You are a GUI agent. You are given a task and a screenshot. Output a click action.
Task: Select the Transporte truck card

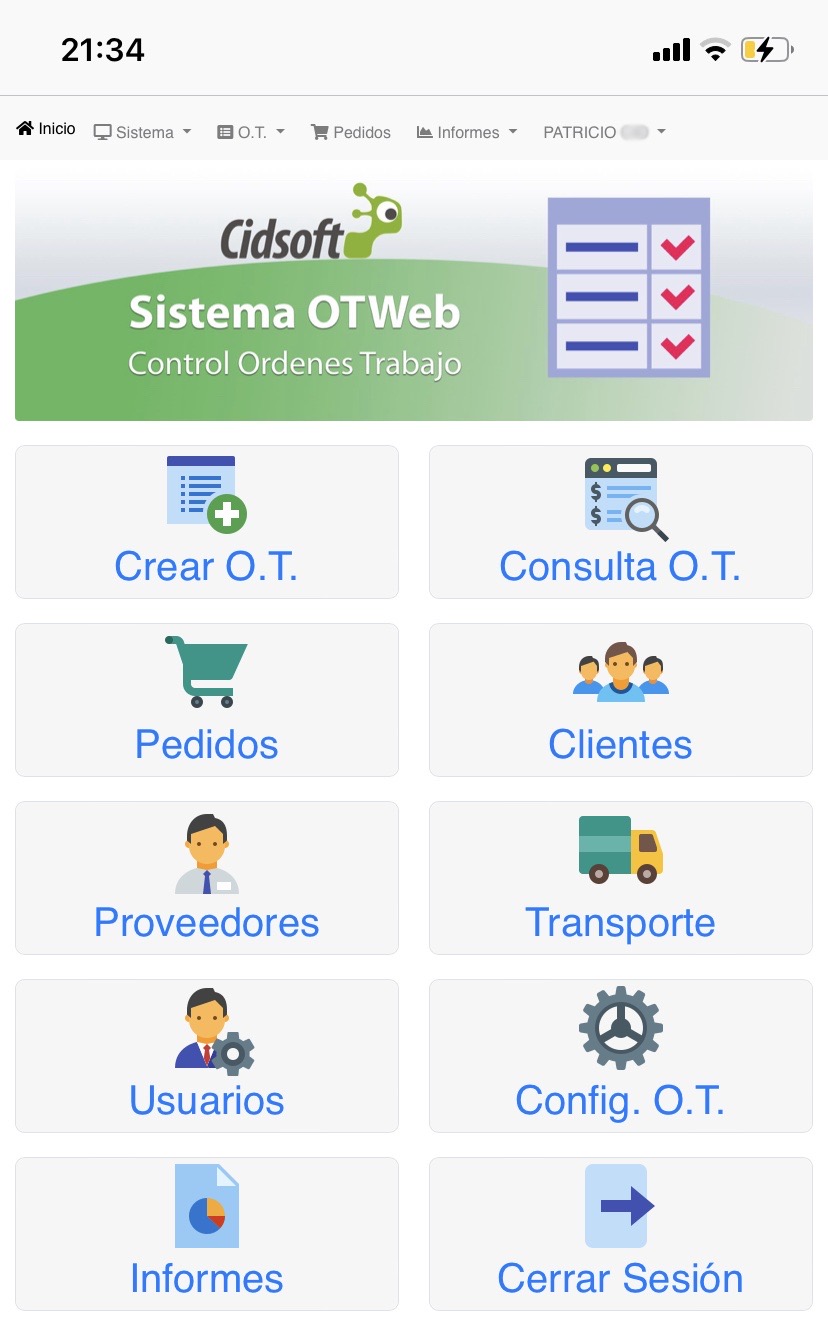[x=621, y=878]
